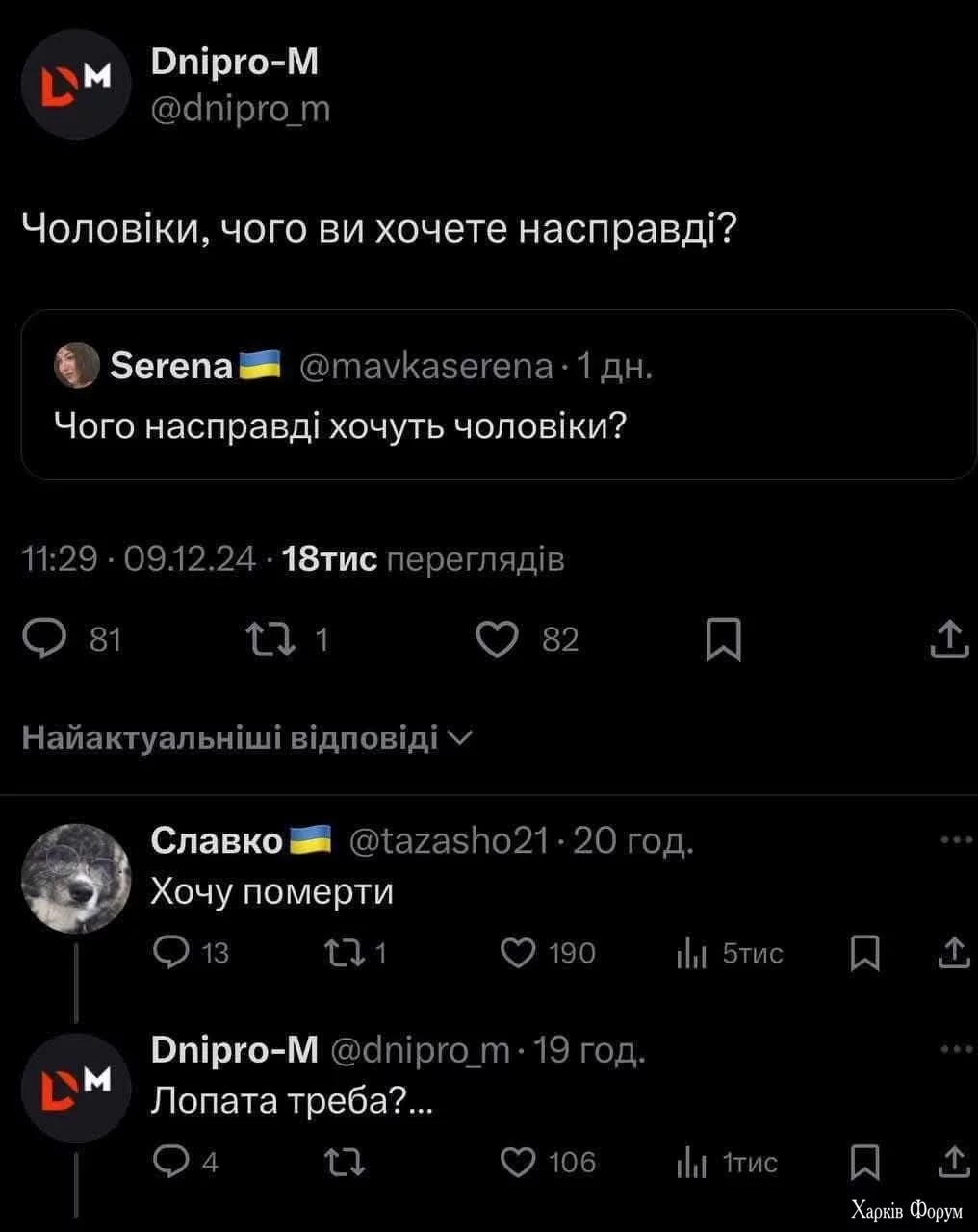Screen dimensions: 978x1232
Task: Share the main Dnipro-M post
Action: point(948,639)
